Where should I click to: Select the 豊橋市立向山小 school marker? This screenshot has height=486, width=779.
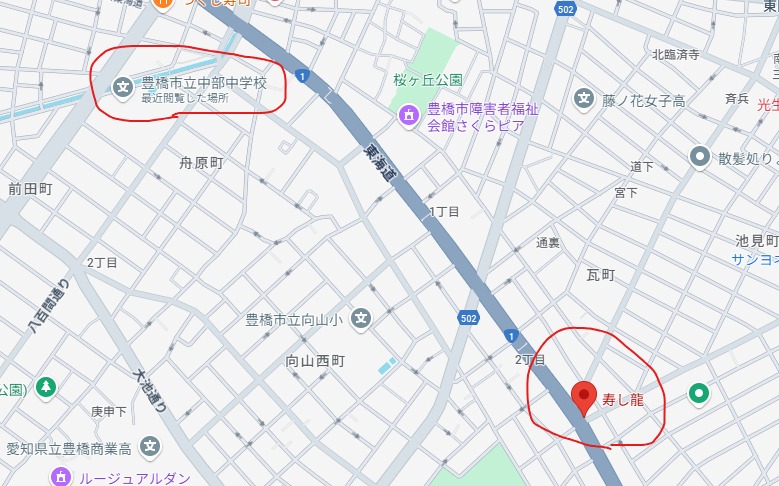pos(361,319)
